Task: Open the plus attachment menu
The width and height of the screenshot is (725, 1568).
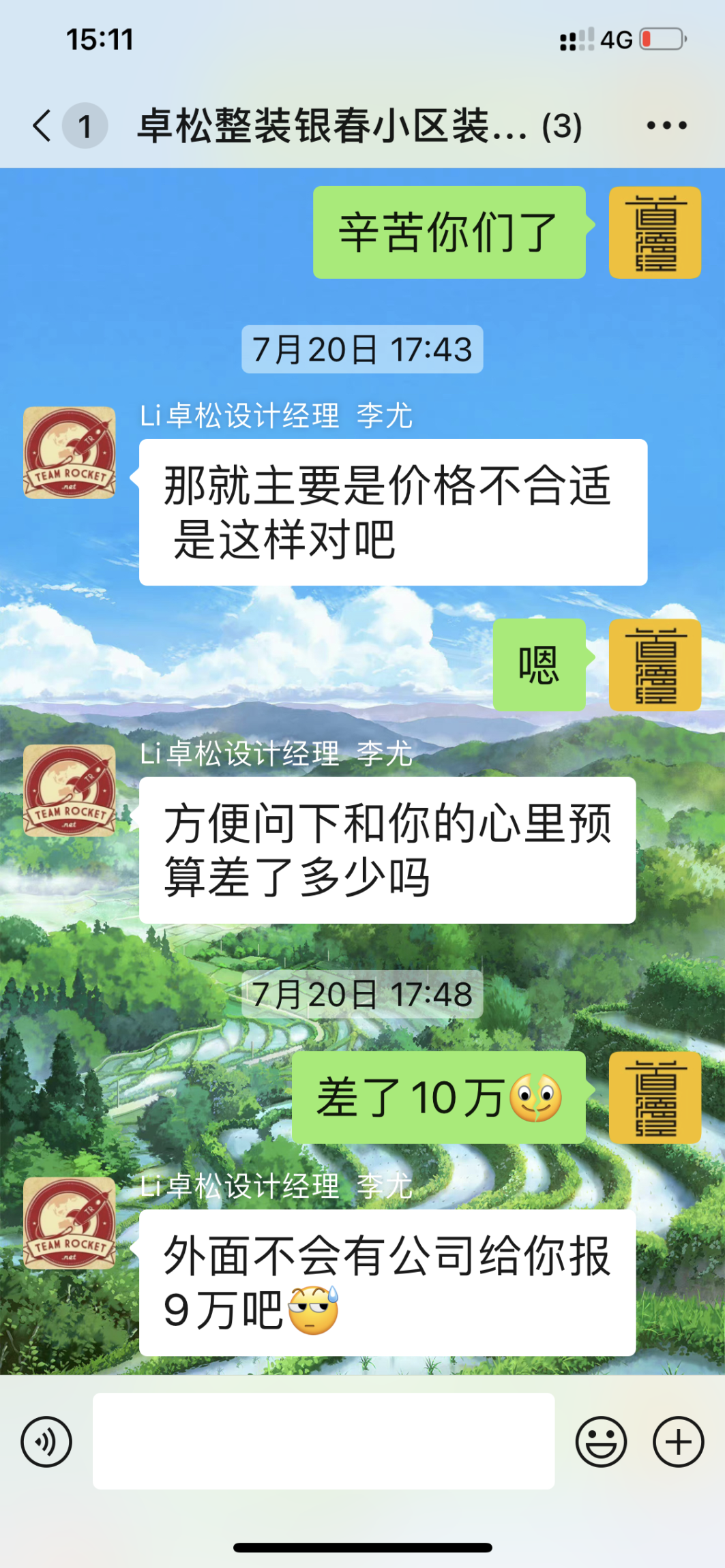Action: [x=678, y=1441]
